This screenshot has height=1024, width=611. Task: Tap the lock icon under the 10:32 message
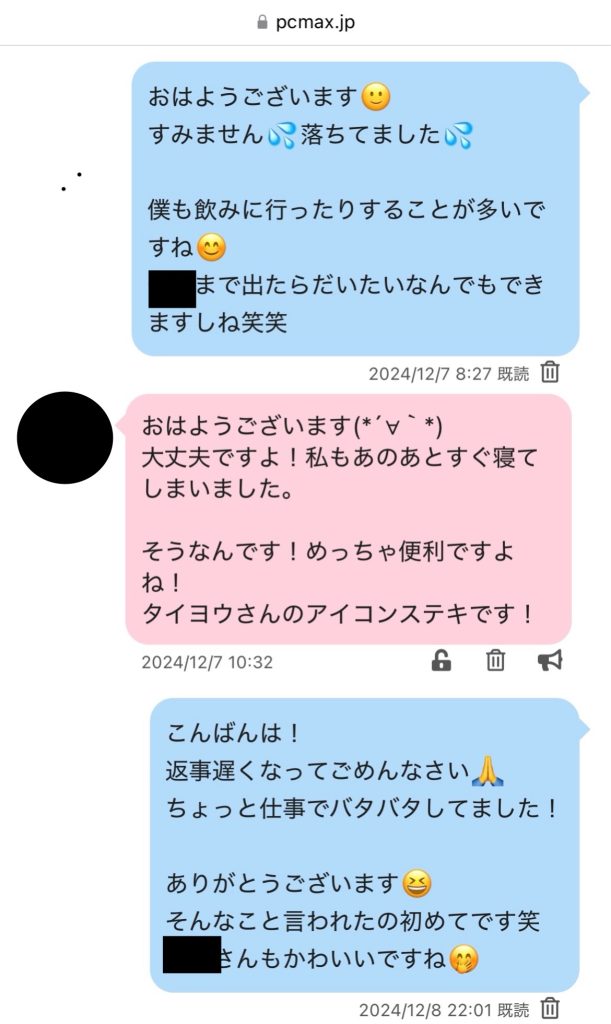point(441,660)
